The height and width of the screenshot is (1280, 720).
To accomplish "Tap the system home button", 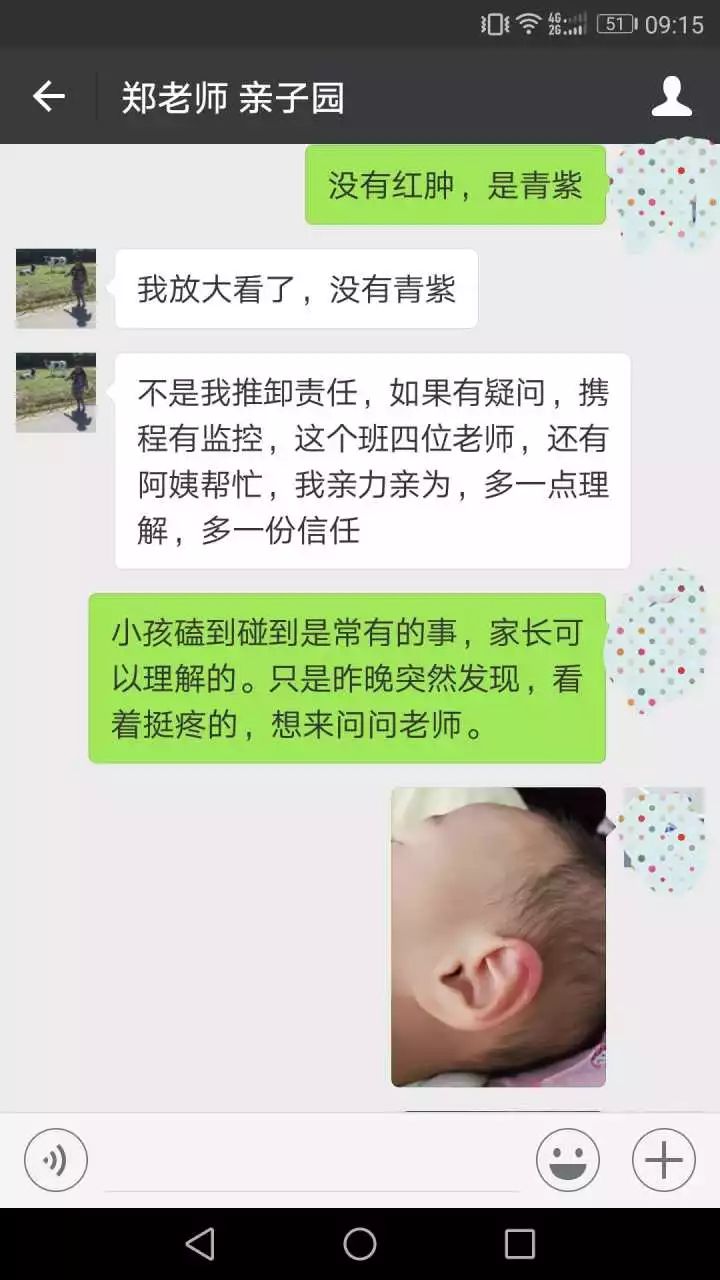I will point(360,1244).
